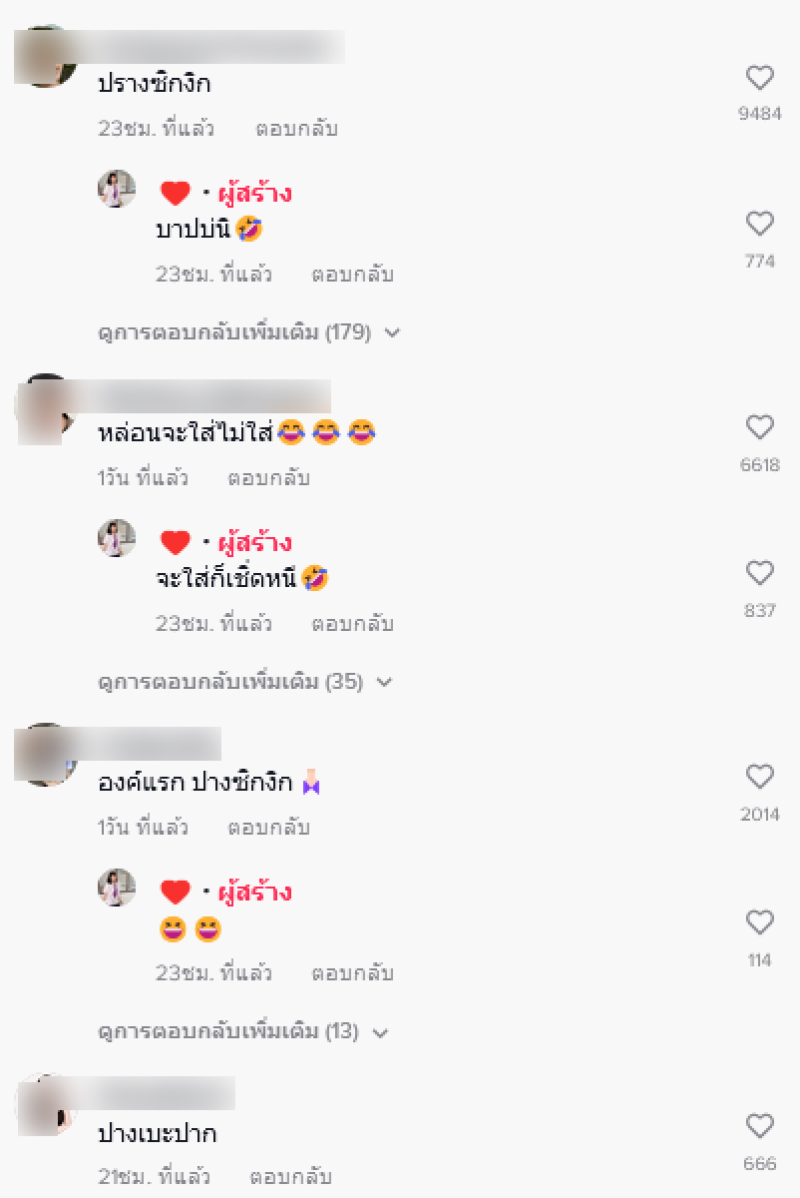Reply to the comment ปรางซิกงิก
The image size is (800, 1198).
(x=296, y=129)
